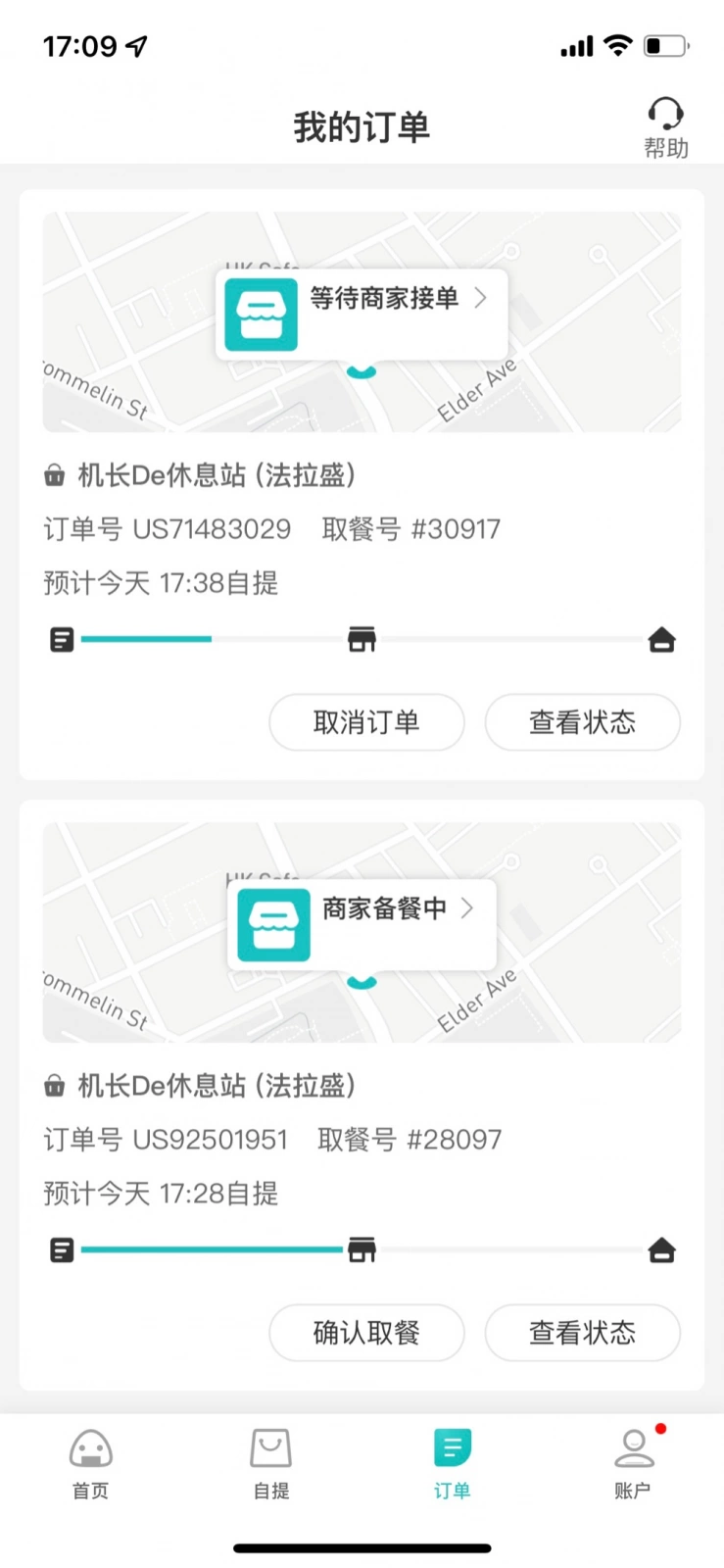
Task: Open the 帮助 headset help icon
Action: (x=666, y=127)
